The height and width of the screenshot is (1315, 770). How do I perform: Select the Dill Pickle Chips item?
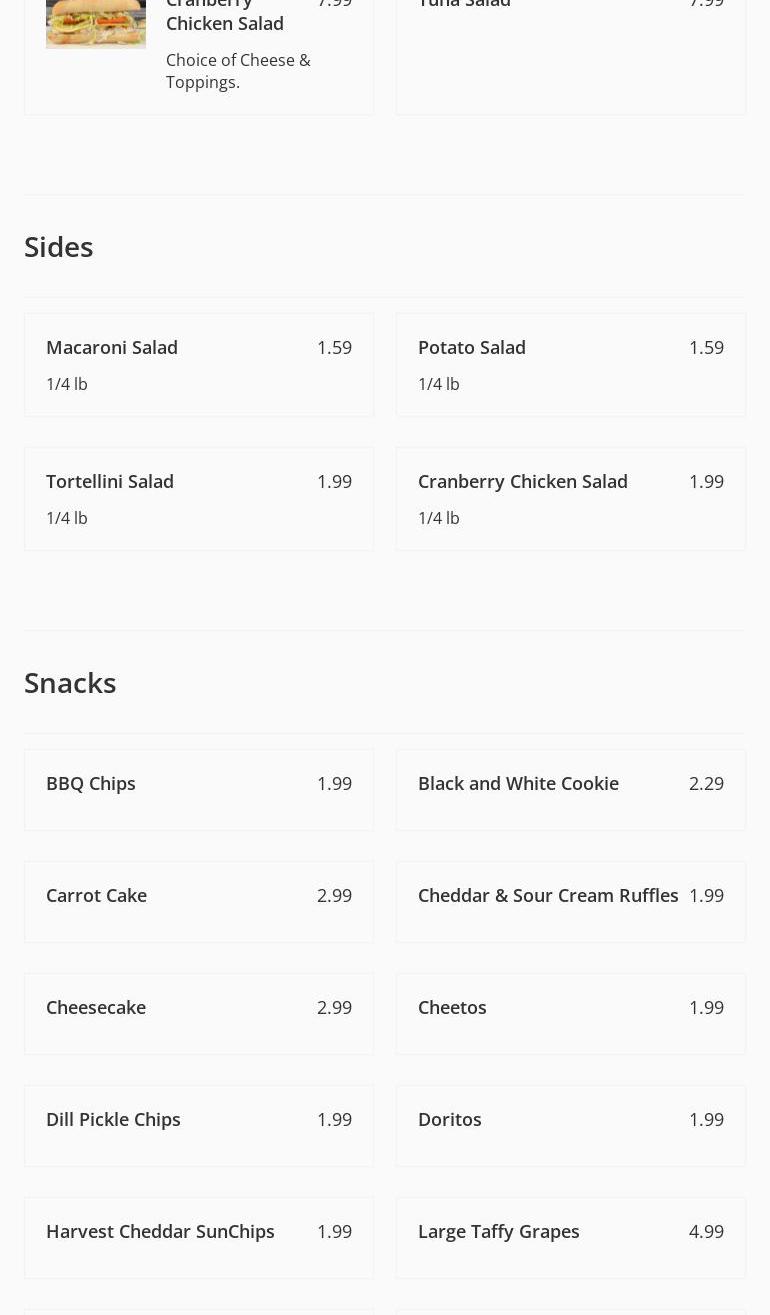pos(199,1126)
